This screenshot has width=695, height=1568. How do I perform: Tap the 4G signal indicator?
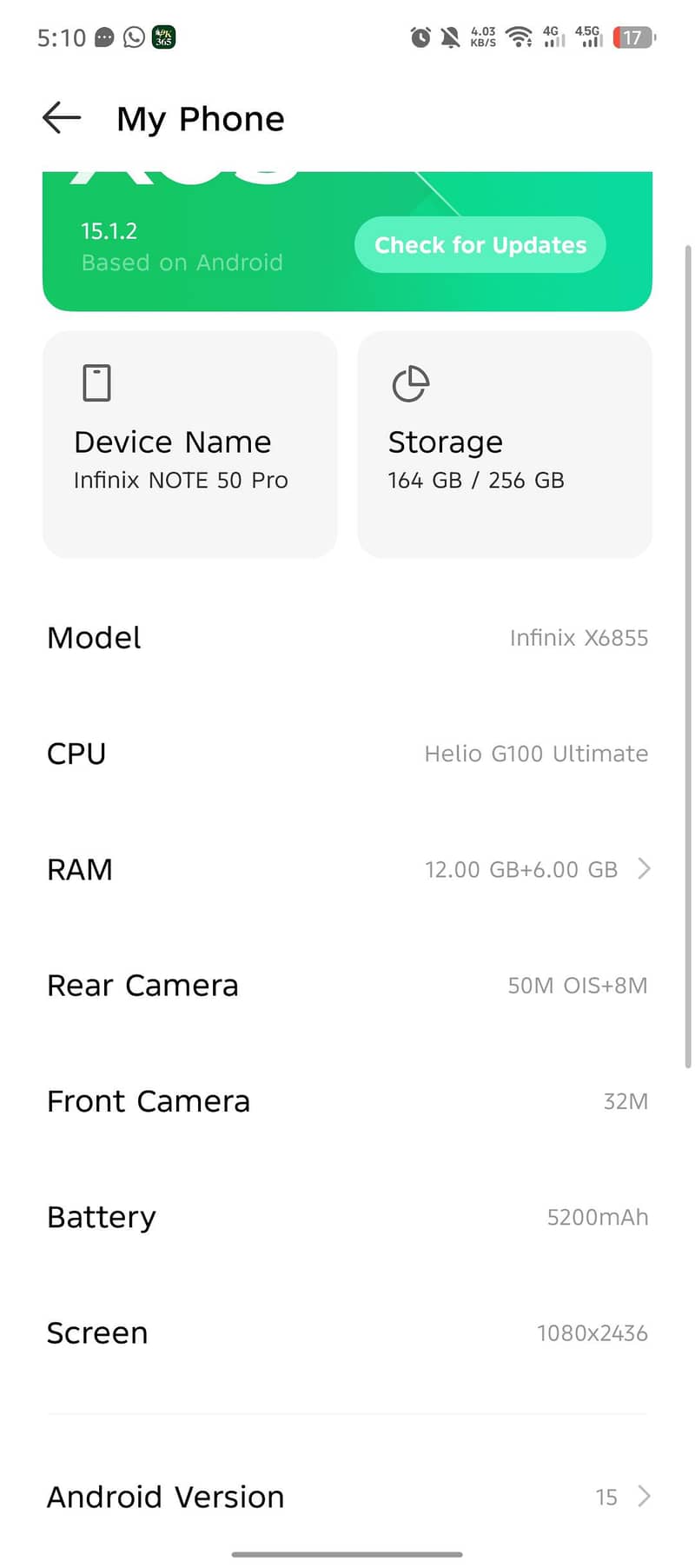point(554,37)
